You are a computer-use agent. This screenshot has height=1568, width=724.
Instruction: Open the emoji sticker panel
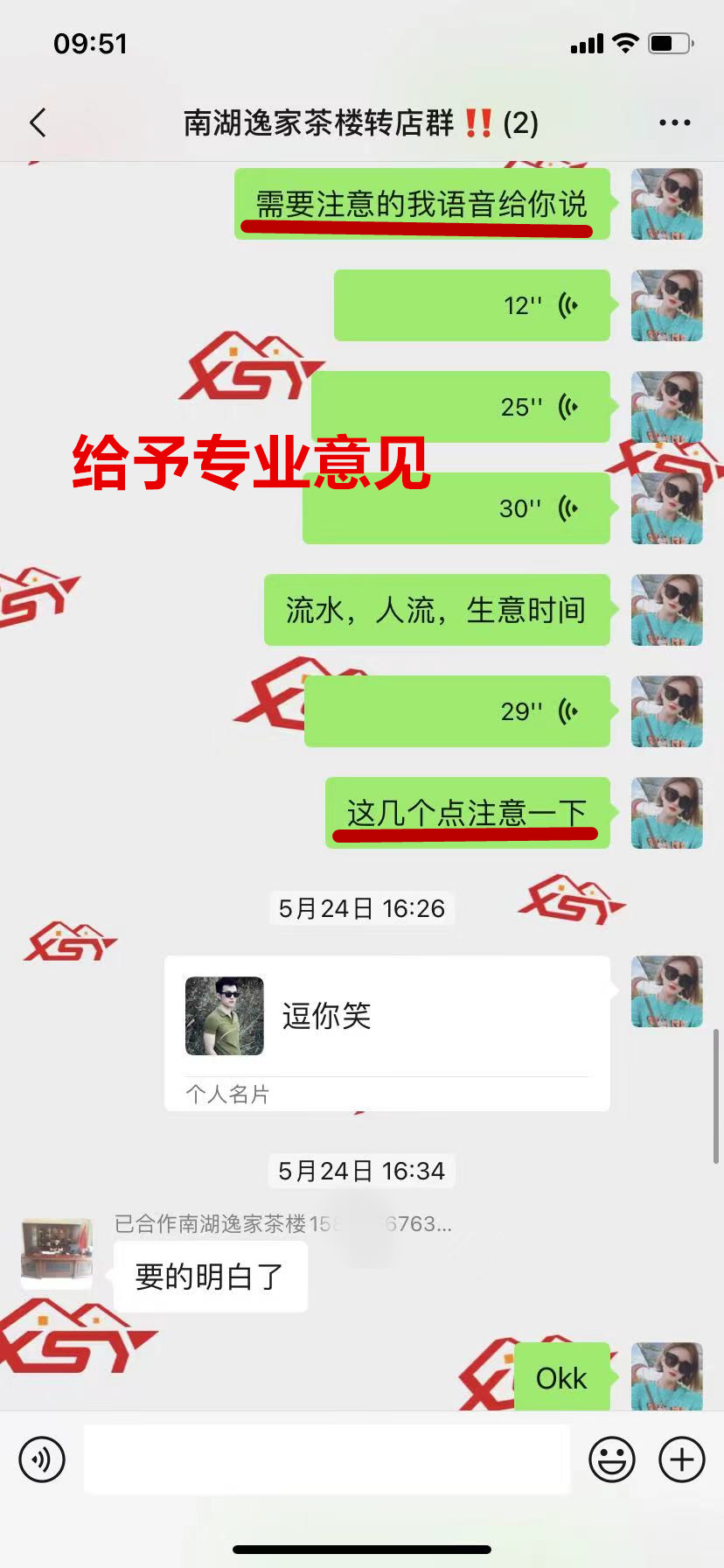click(611, 1459)
